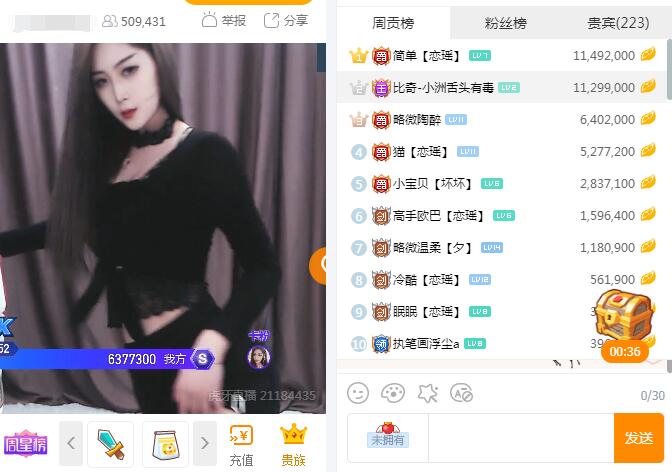Switch to the 周贡榜 tab

click(x=393, y=22)
